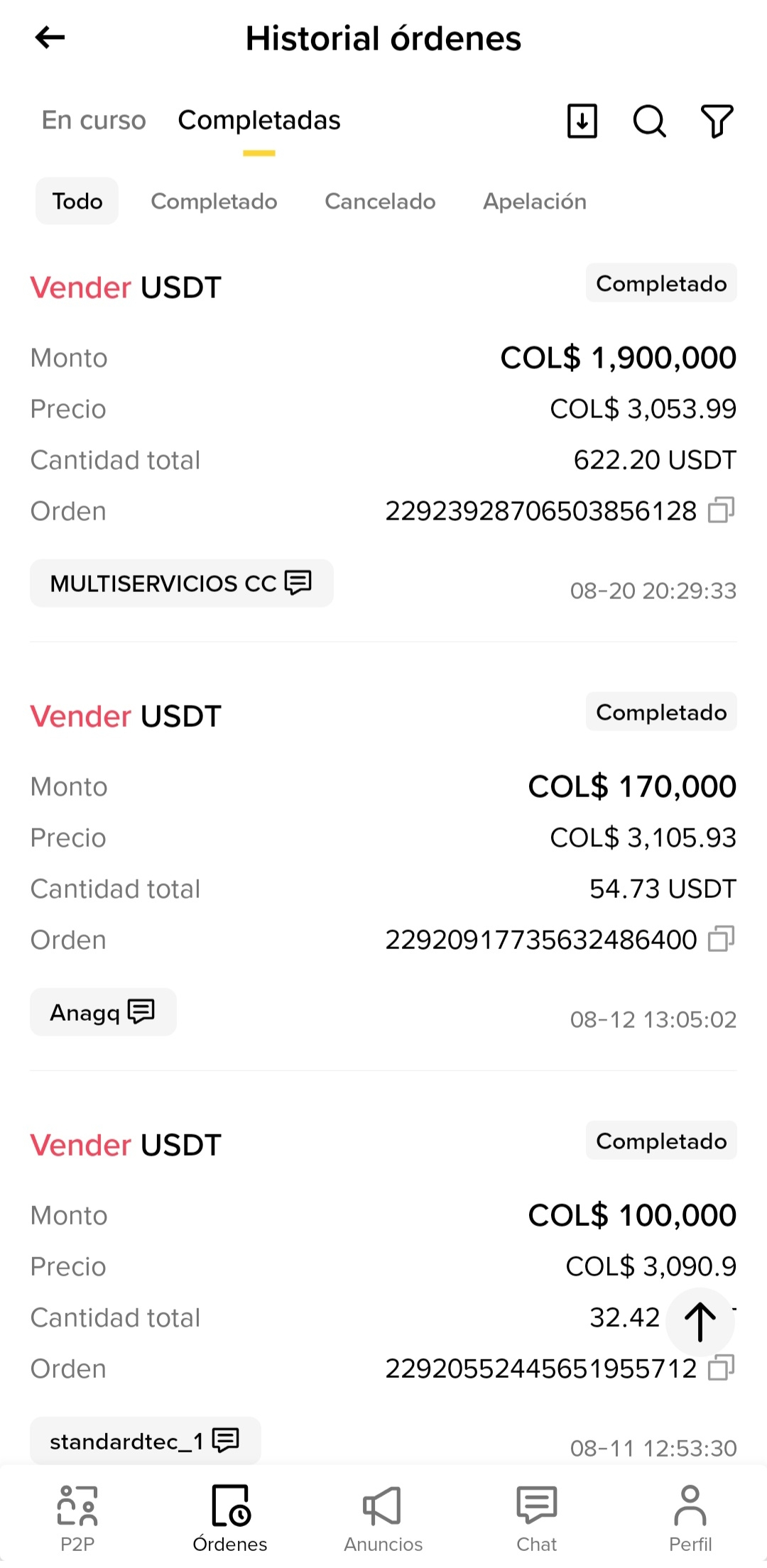The width and height of the screenshot is (767, 1568).
Task: Open the search magnifier icon
Action: tap(649, 121)
